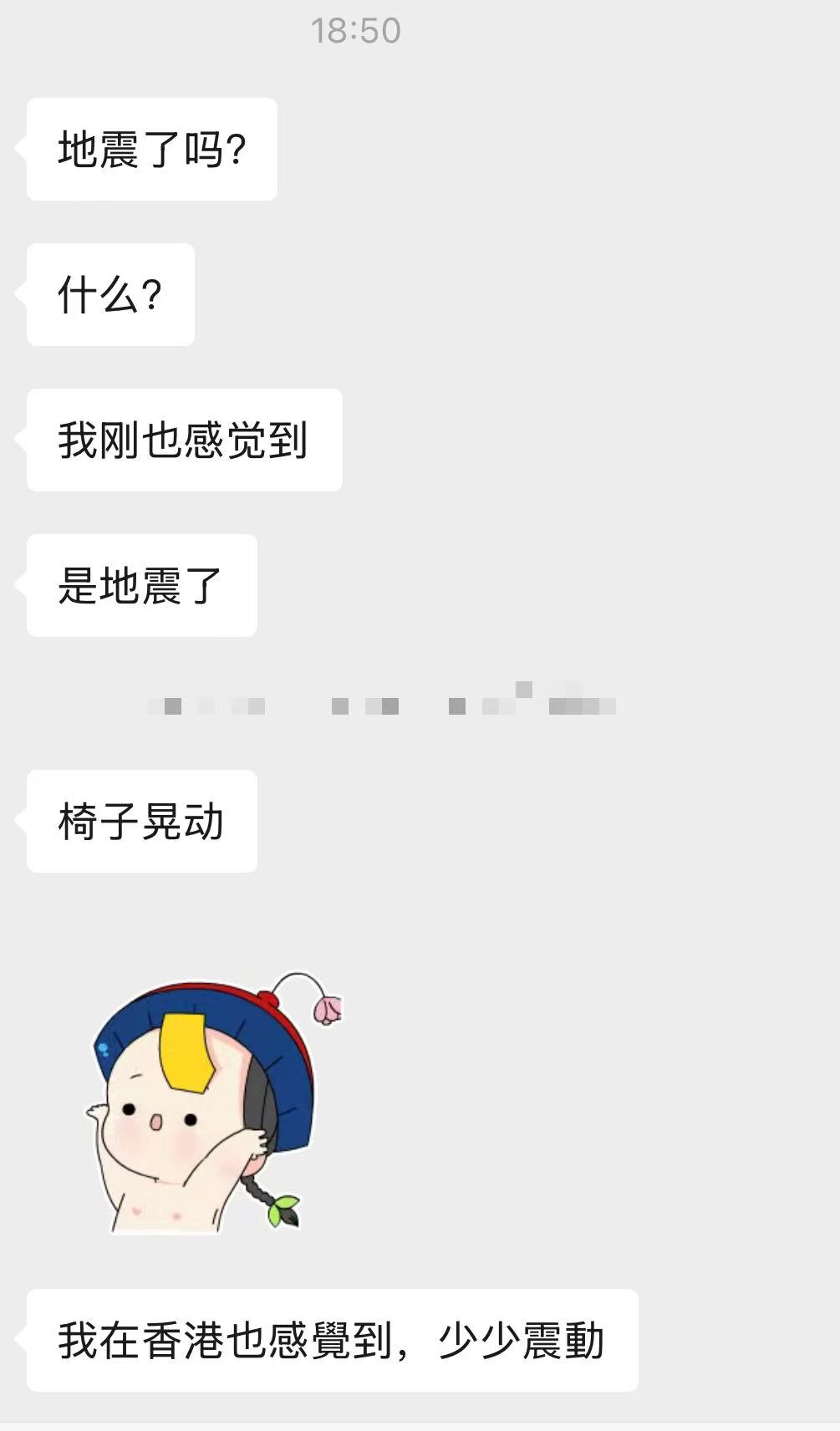Open the cartoon zombie-hat sticker
840x1431 pixels.
pyautogui.click(x=214, y=1102)
